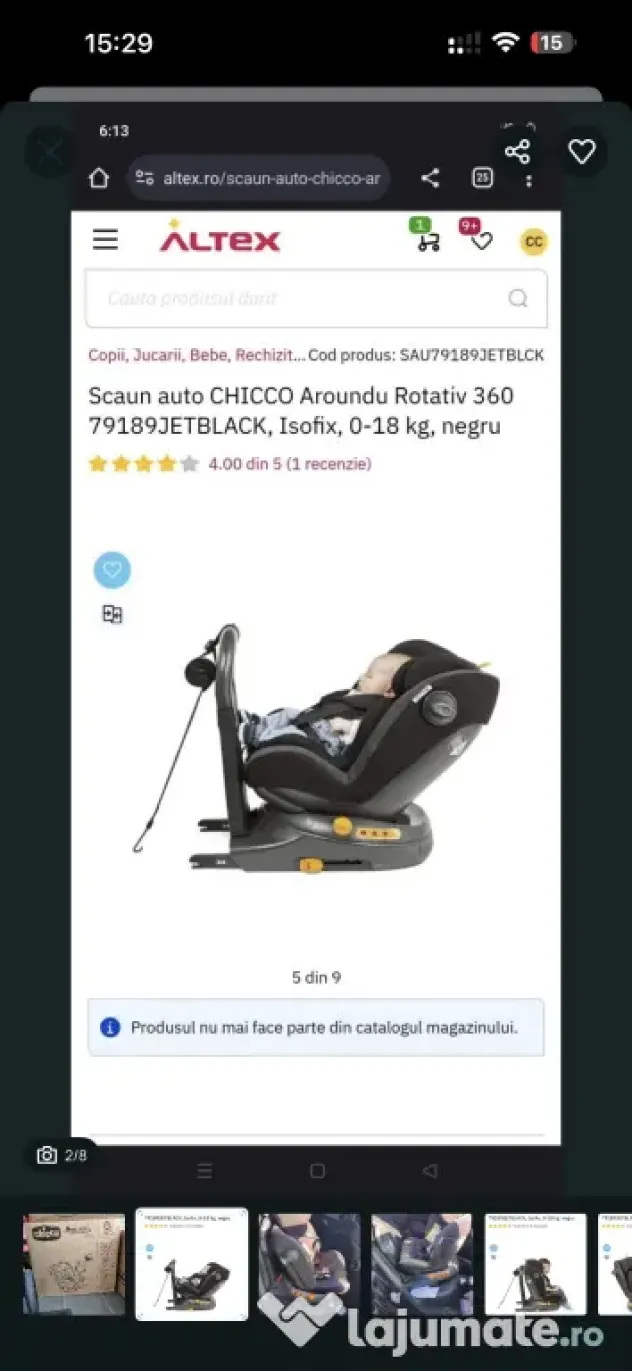Close the photo viewer

[49, 153]
